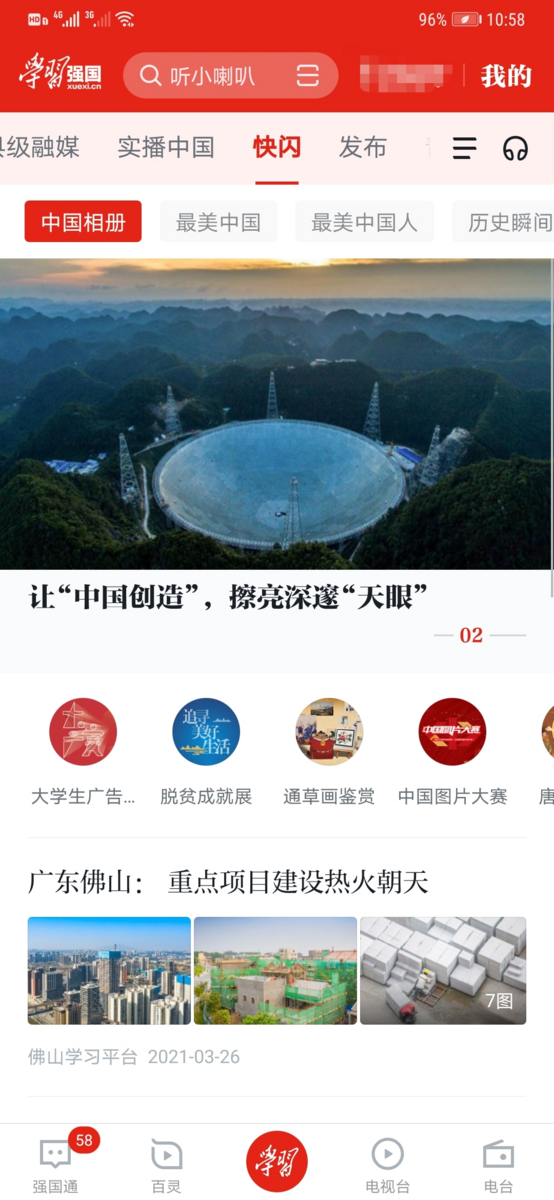Open 大学生广告 topic circle
This screenshot has width=554, height=1200.
coord(83,752)
